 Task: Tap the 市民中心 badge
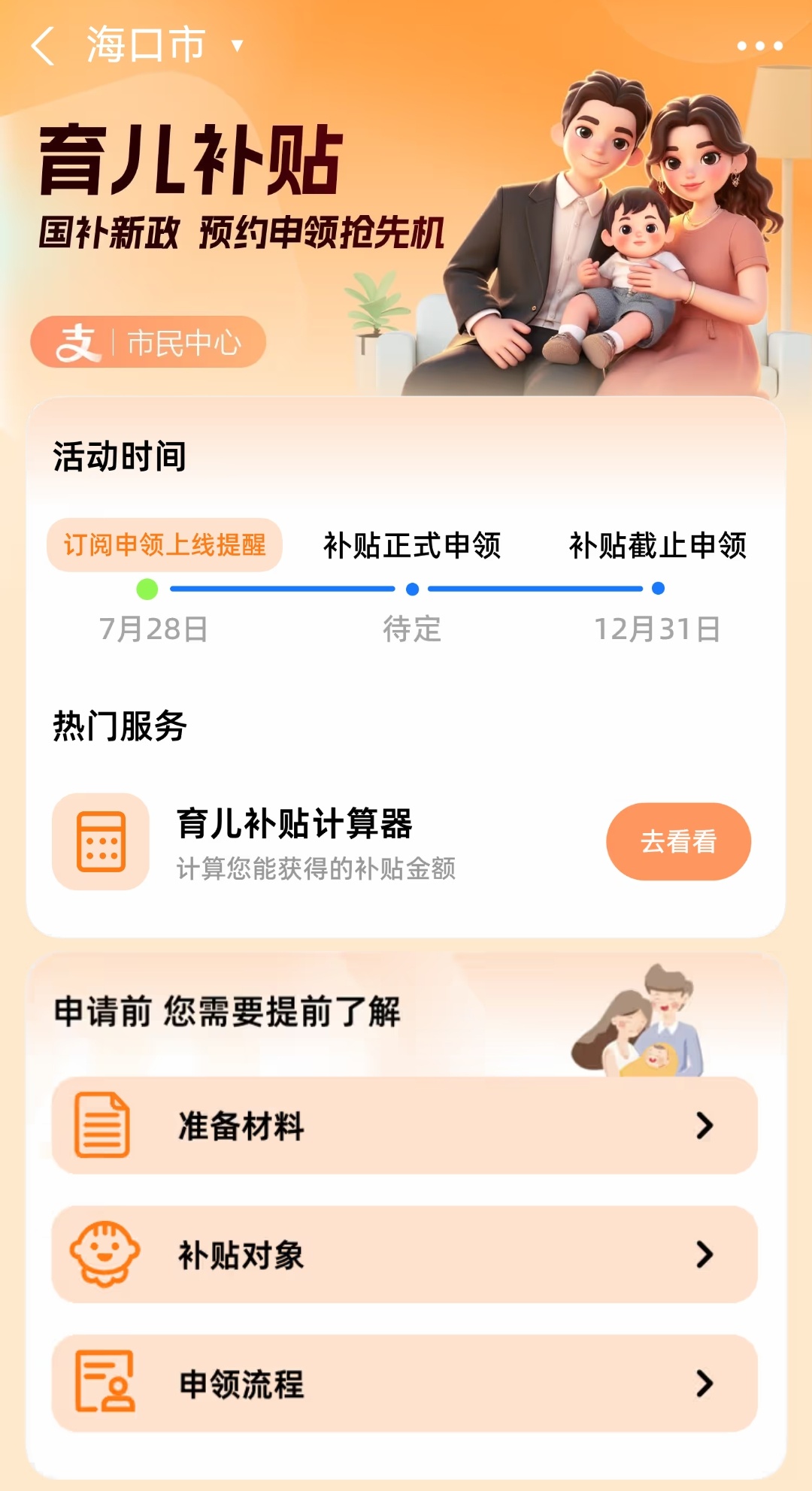(x=148, y=343)
